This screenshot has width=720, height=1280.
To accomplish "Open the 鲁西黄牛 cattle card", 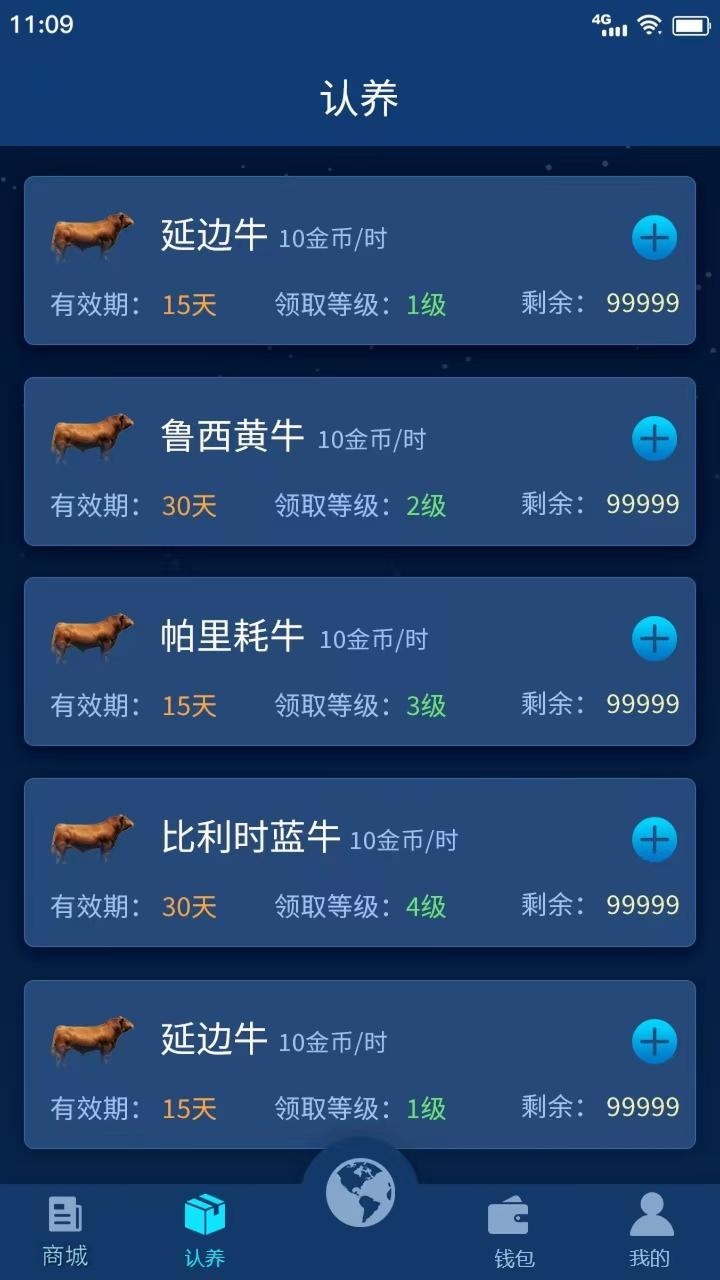I will [x=330, y=462].
